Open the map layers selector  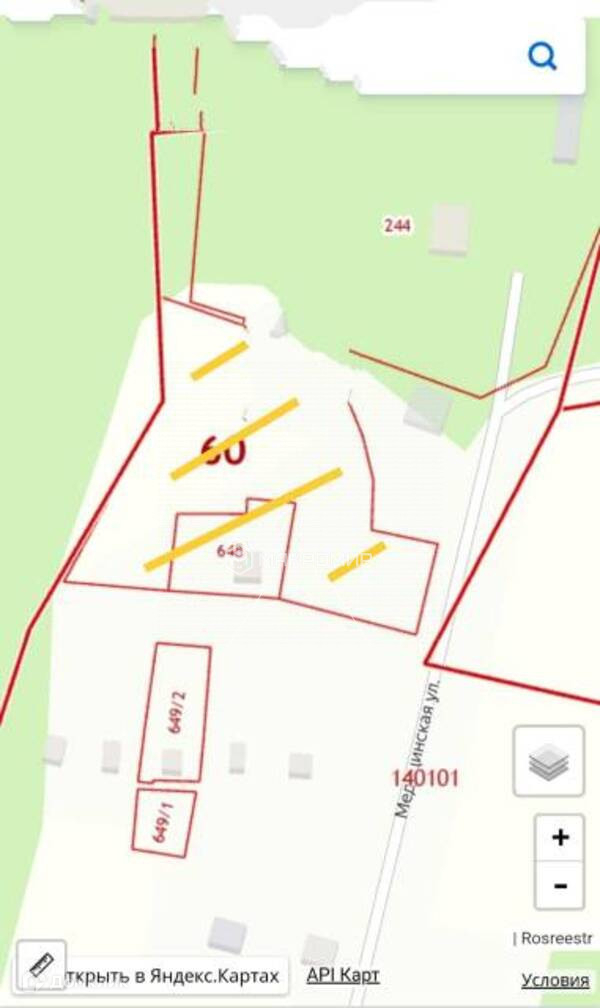tap(548, 762)
